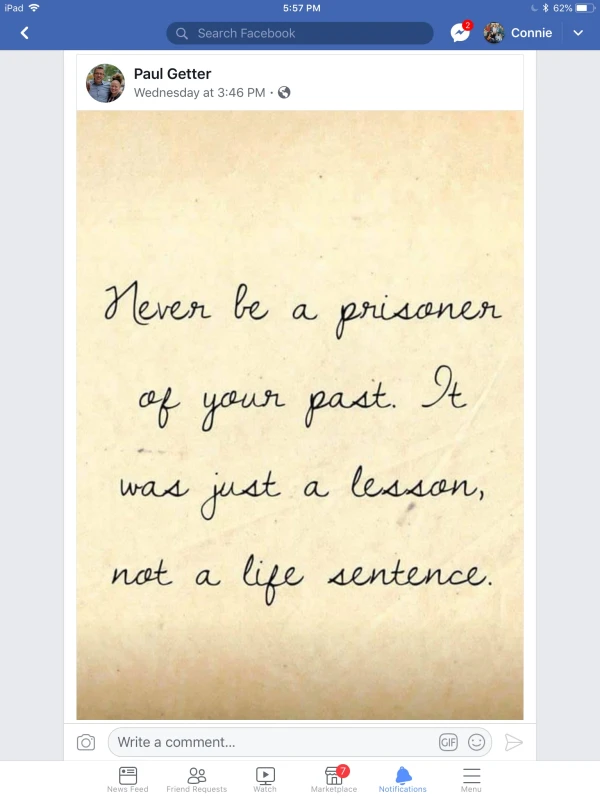Go back using the top-left arrow
Viewport: 600px width, 800px height.
click(24, 33)
